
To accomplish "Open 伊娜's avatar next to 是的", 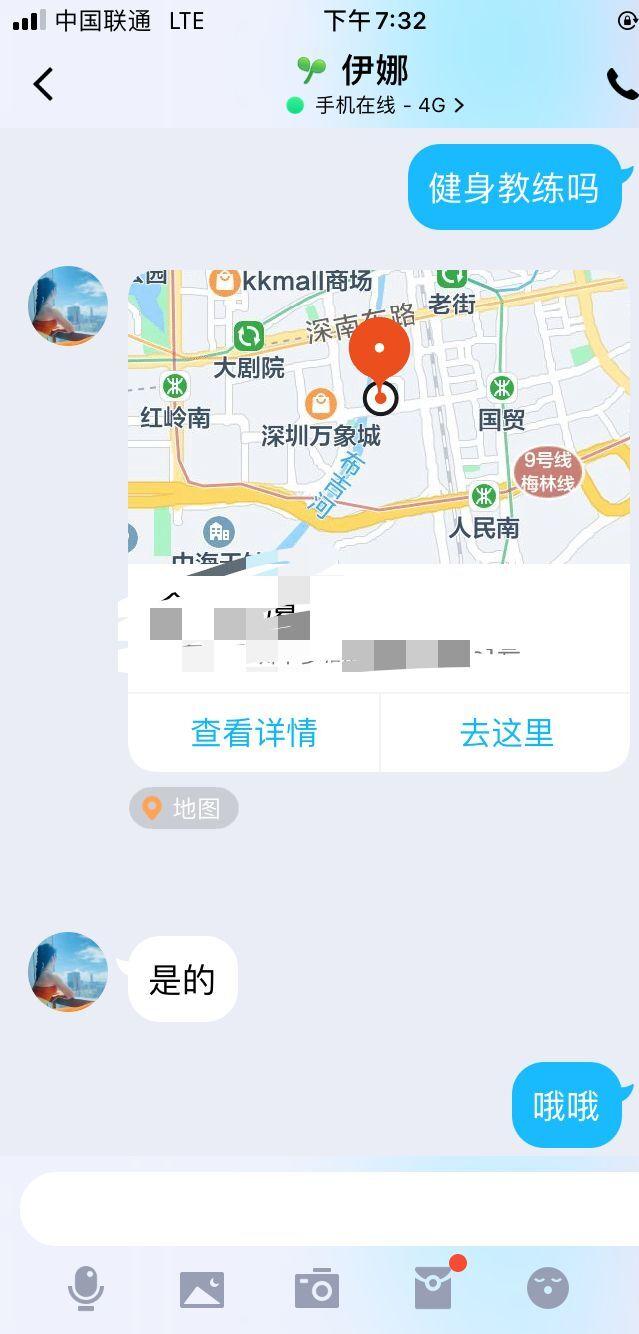I will (x=68, y=973).
